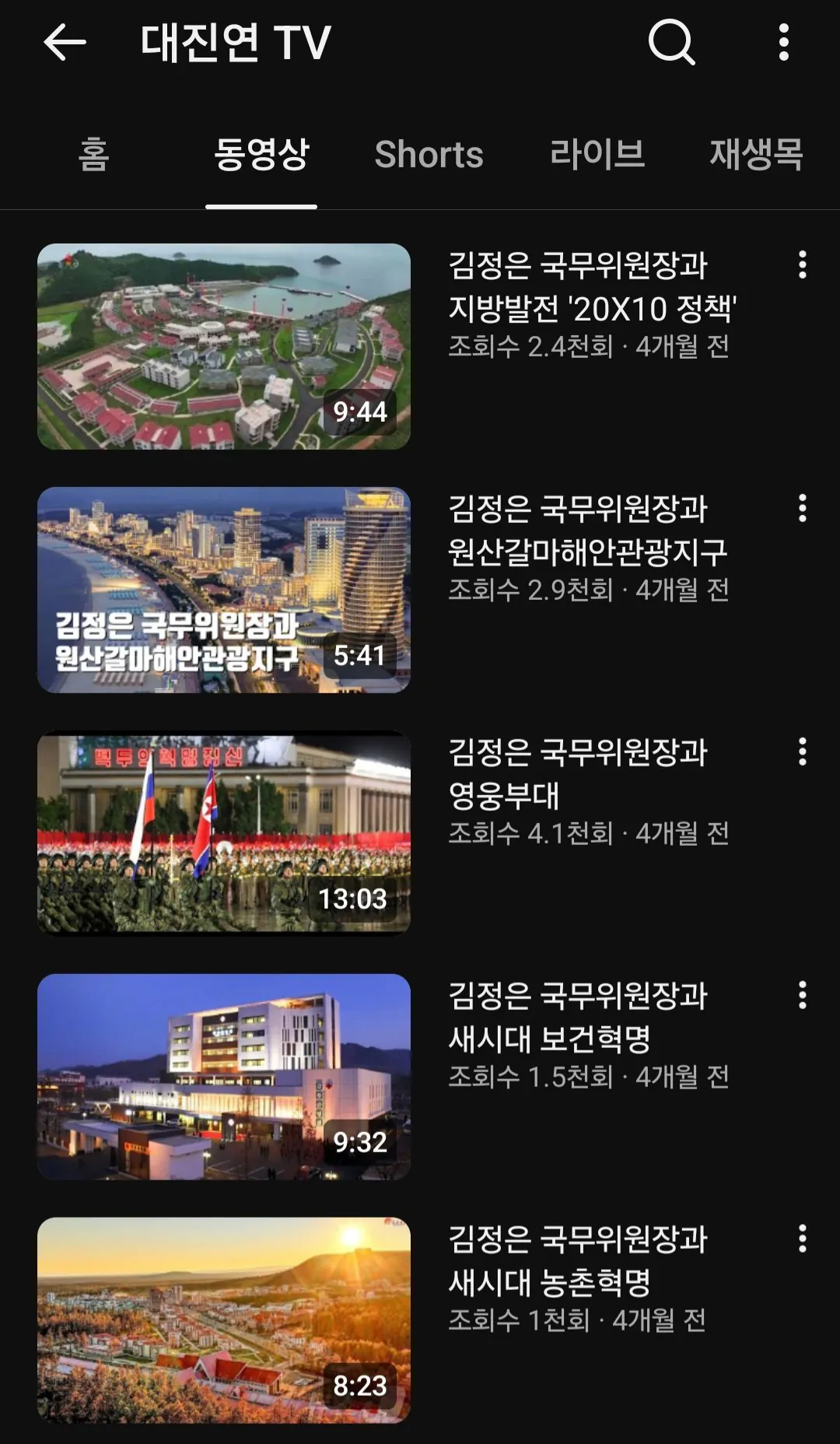840x1444 pixels.
Task: Open the channel overflow menu in the app bar
Action: tap(784, 42)
